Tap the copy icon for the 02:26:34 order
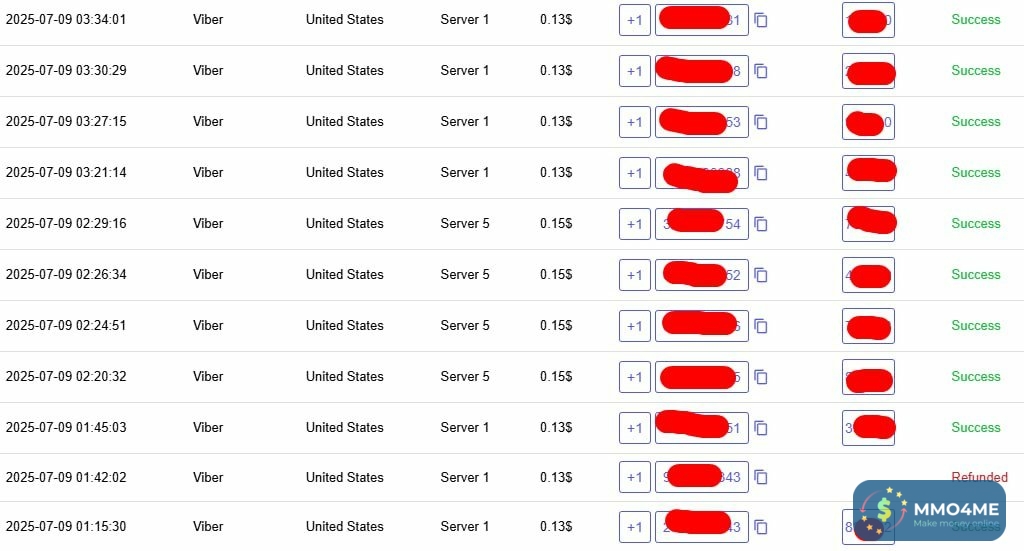This screenshot has width=1024, height=551. tap(761, 275)
